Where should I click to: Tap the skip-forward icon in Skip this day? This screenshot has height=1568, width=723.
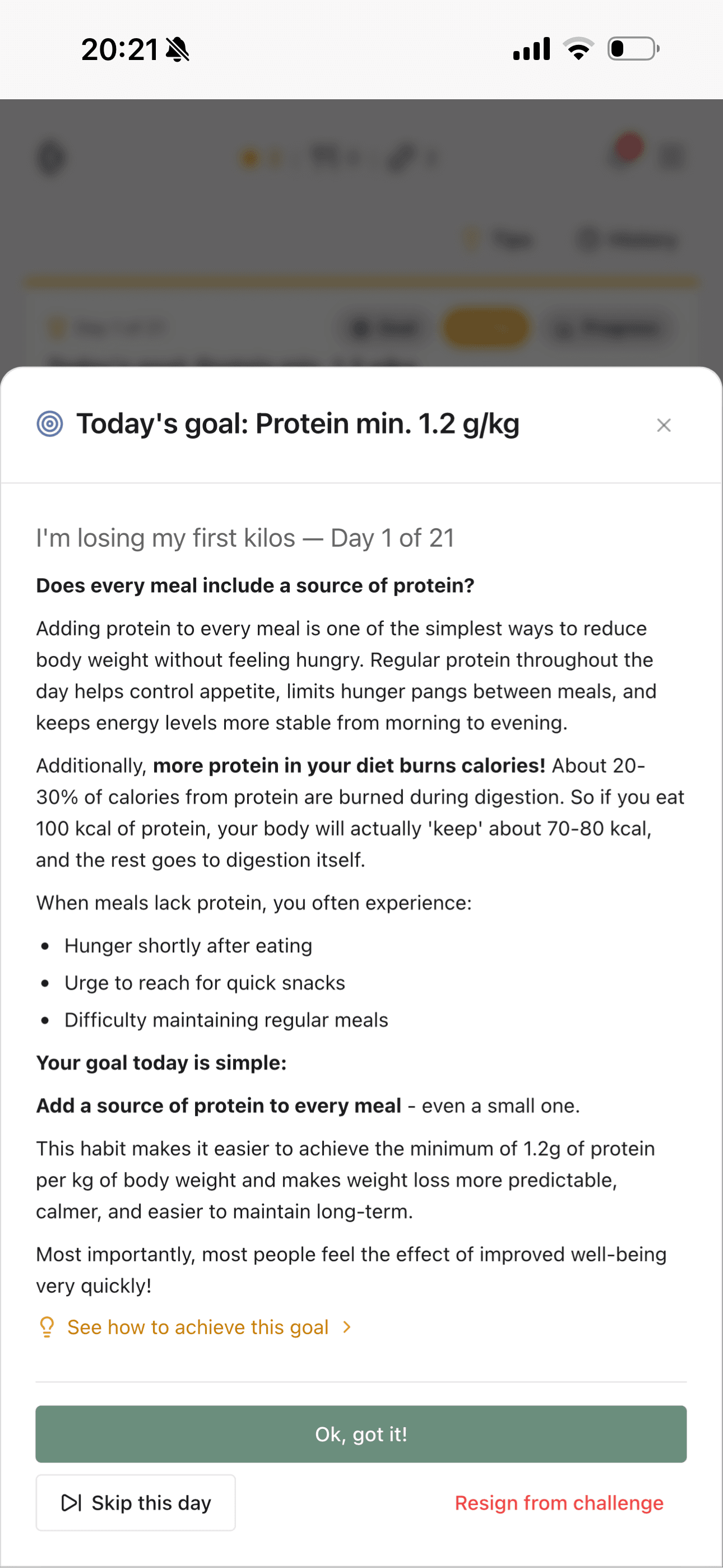pyautogui.click(x=71, y=1502)
